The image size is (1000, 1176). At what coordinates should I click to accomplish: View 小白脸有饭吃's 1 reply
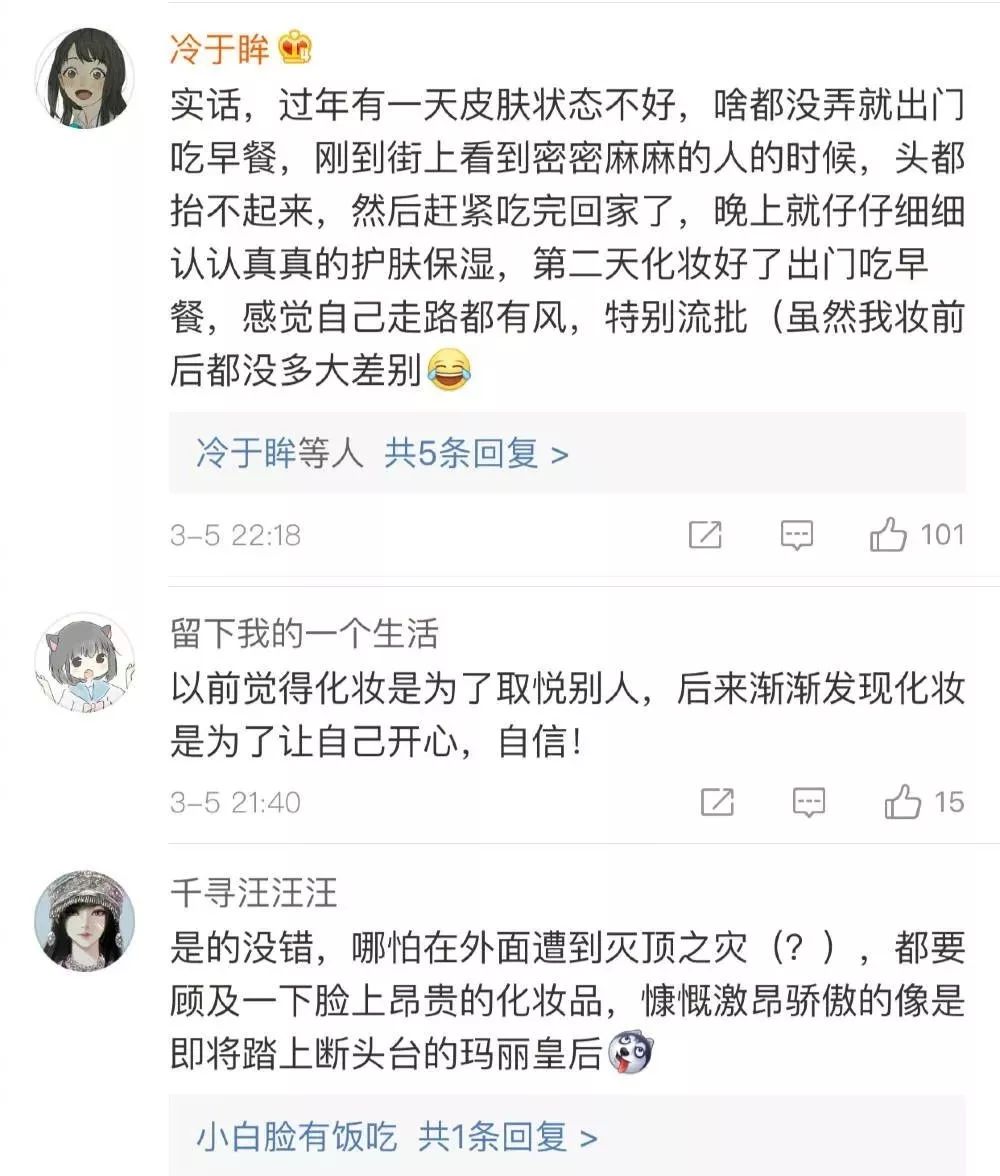click(x=397, y=1137)
